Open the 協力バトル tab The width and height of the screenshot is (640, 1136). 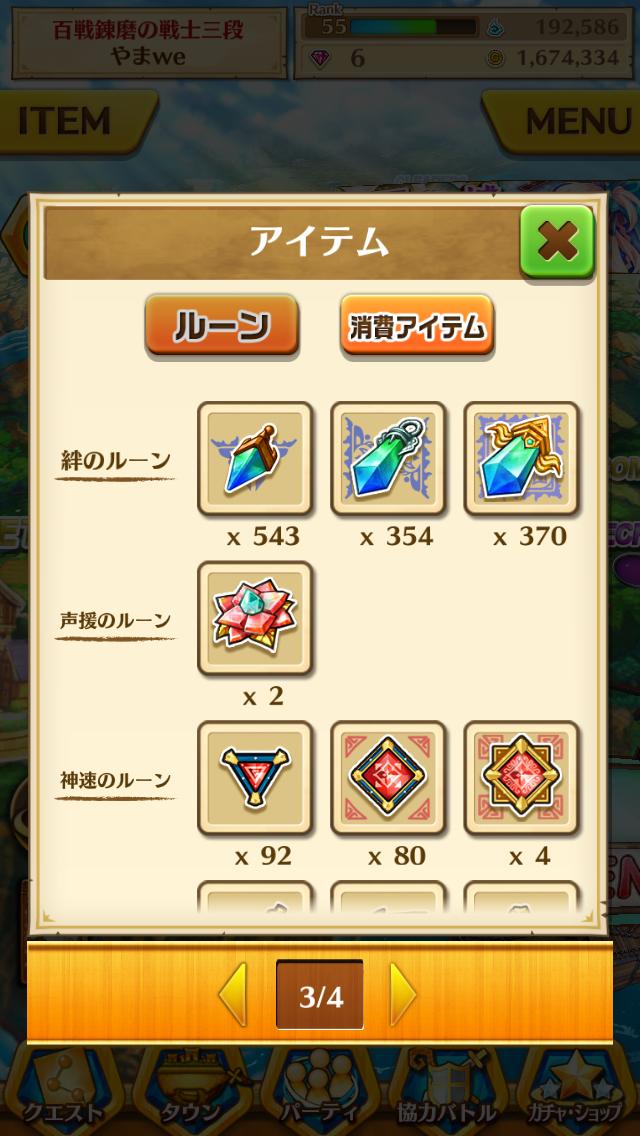tap(446, 1092)
